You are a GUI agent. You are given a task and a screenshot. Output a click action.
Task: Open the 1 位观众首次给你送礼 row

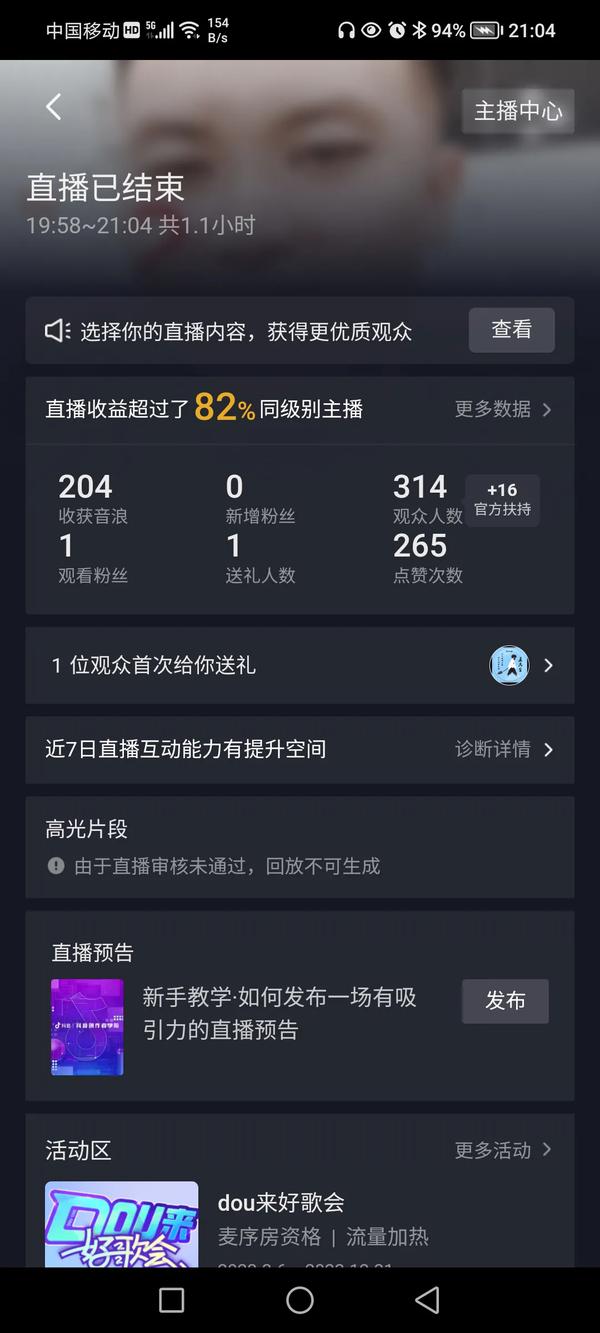tap(300, 665)
